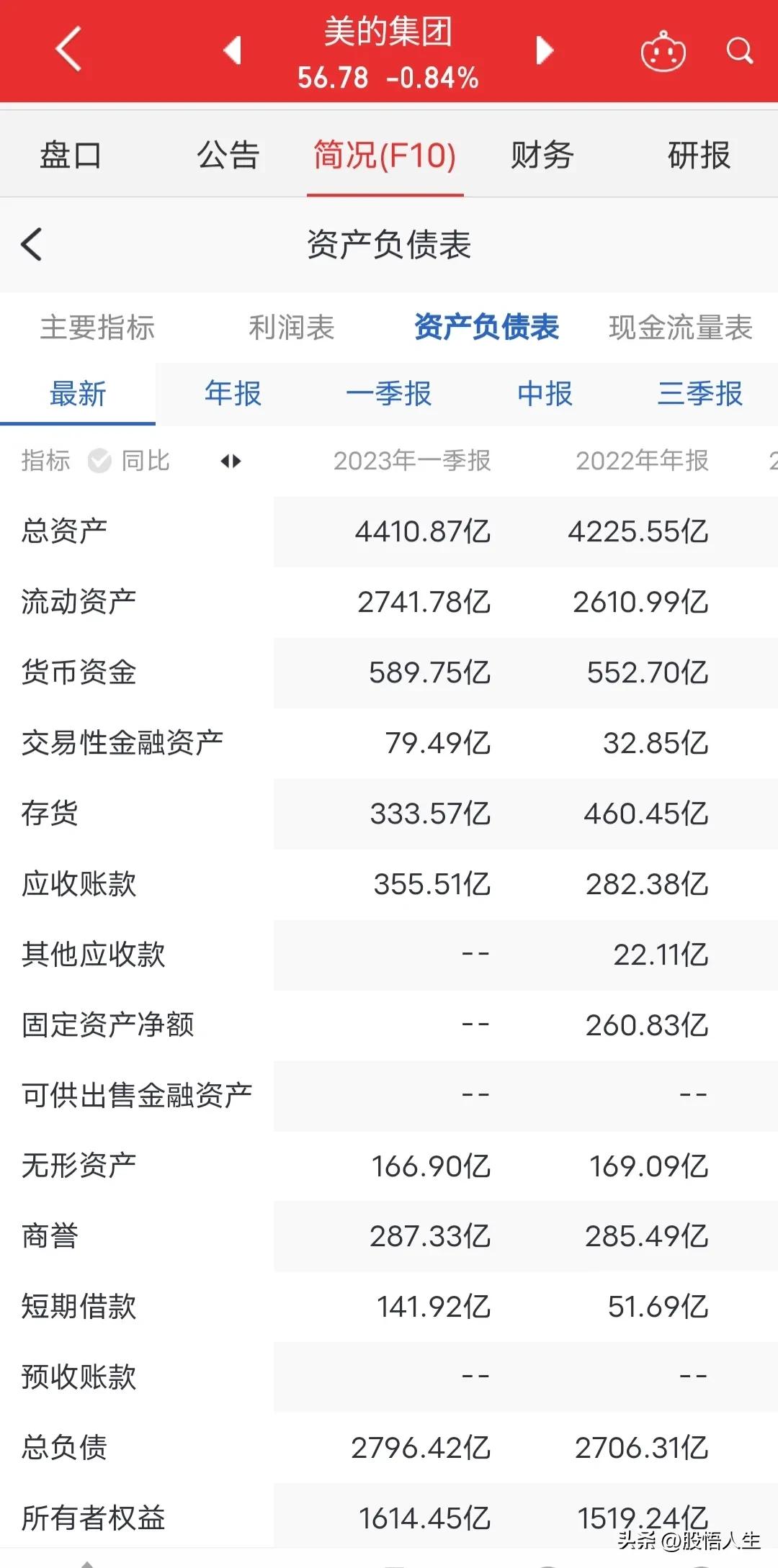This screenshot has width=778, height=1568.
Task: Click the column scroll arrows beside 同比
Action: [232, 461]
